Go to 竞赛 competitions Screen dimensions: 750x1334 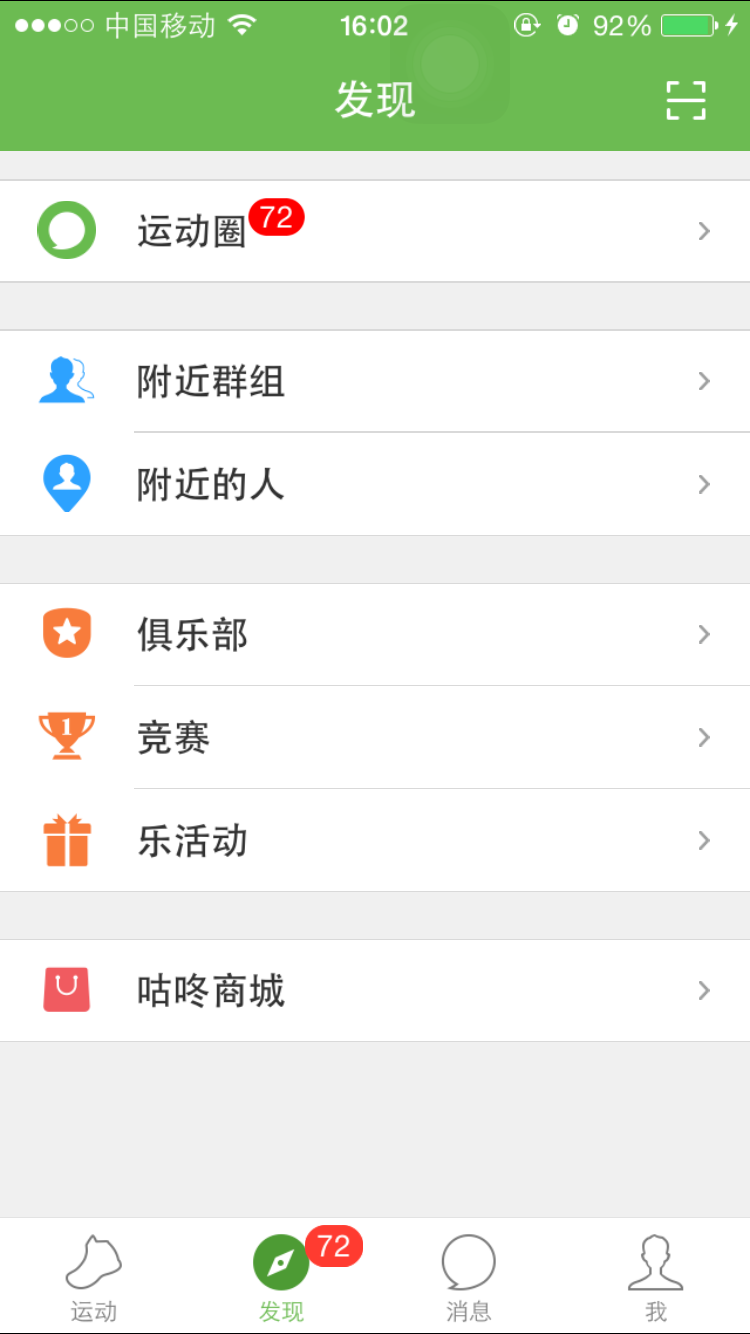tap(375, 737)
